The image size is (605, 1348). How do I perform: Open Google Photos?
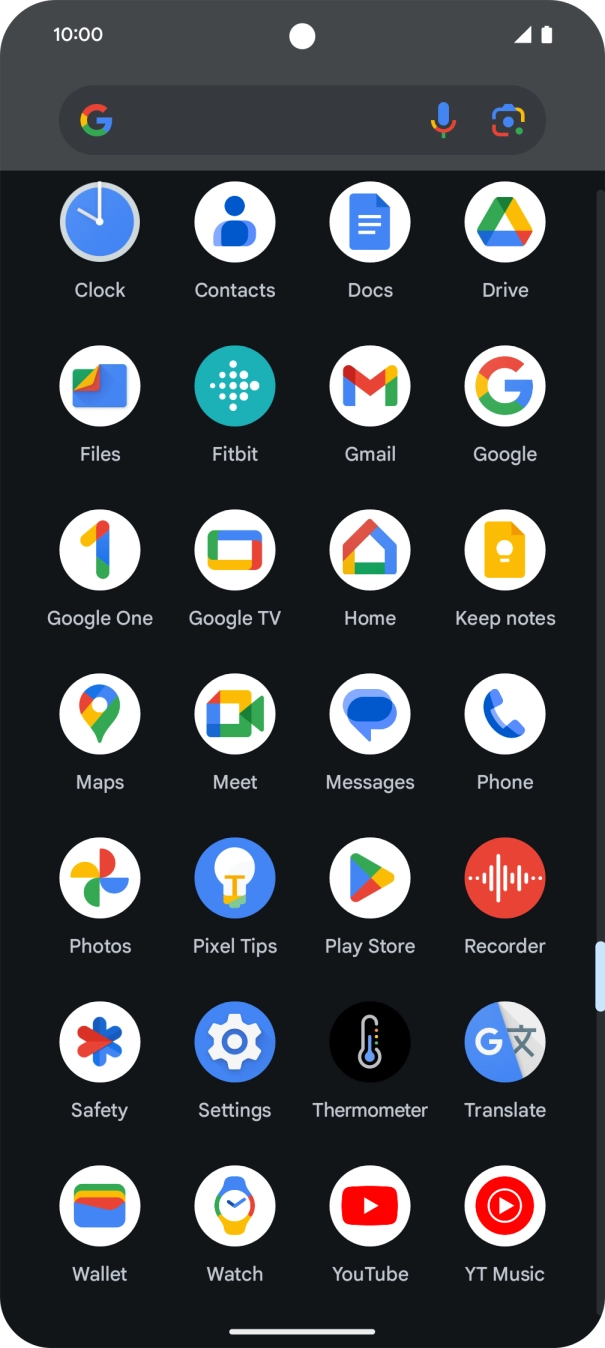(100, 879)
